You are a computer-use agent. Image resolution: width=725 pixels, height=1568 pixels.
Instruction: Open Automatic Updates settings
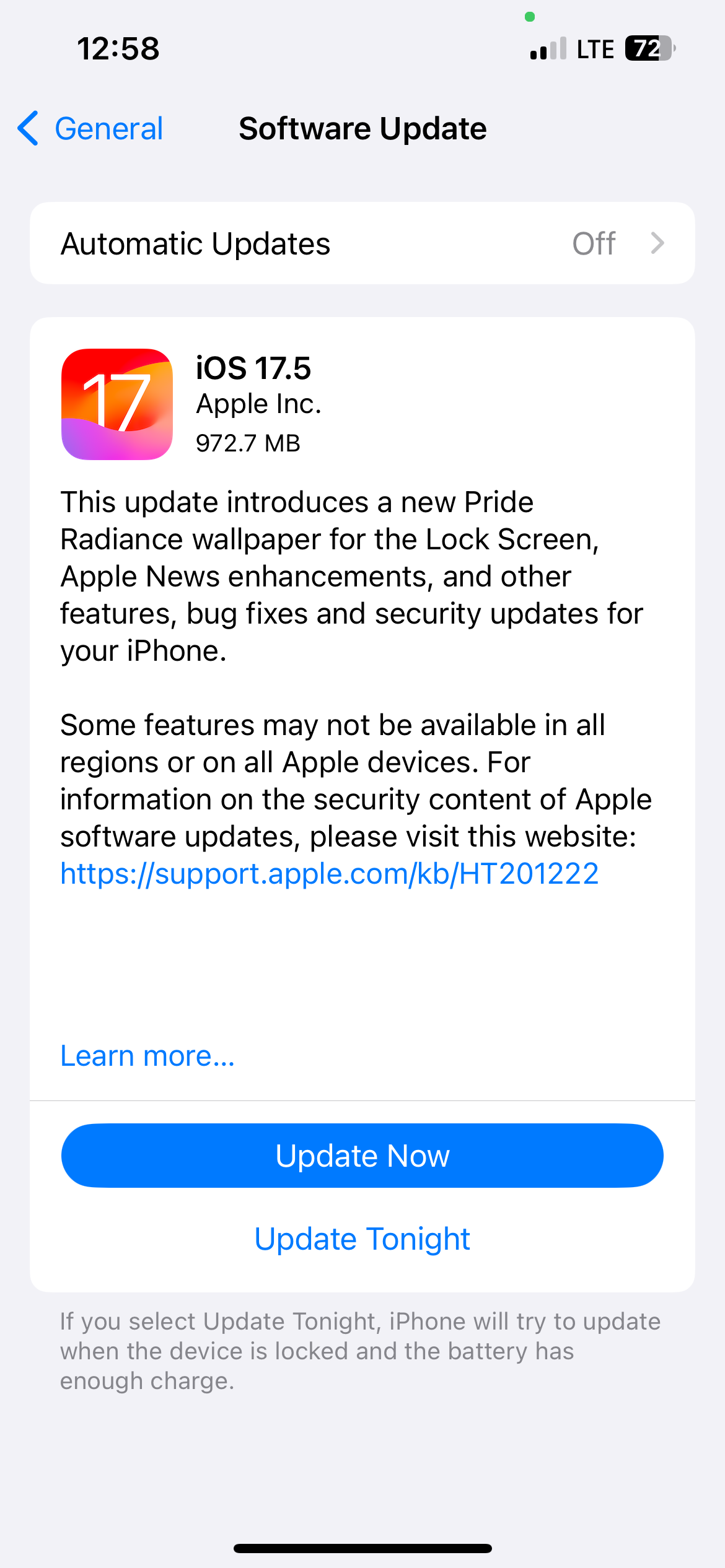362,243
